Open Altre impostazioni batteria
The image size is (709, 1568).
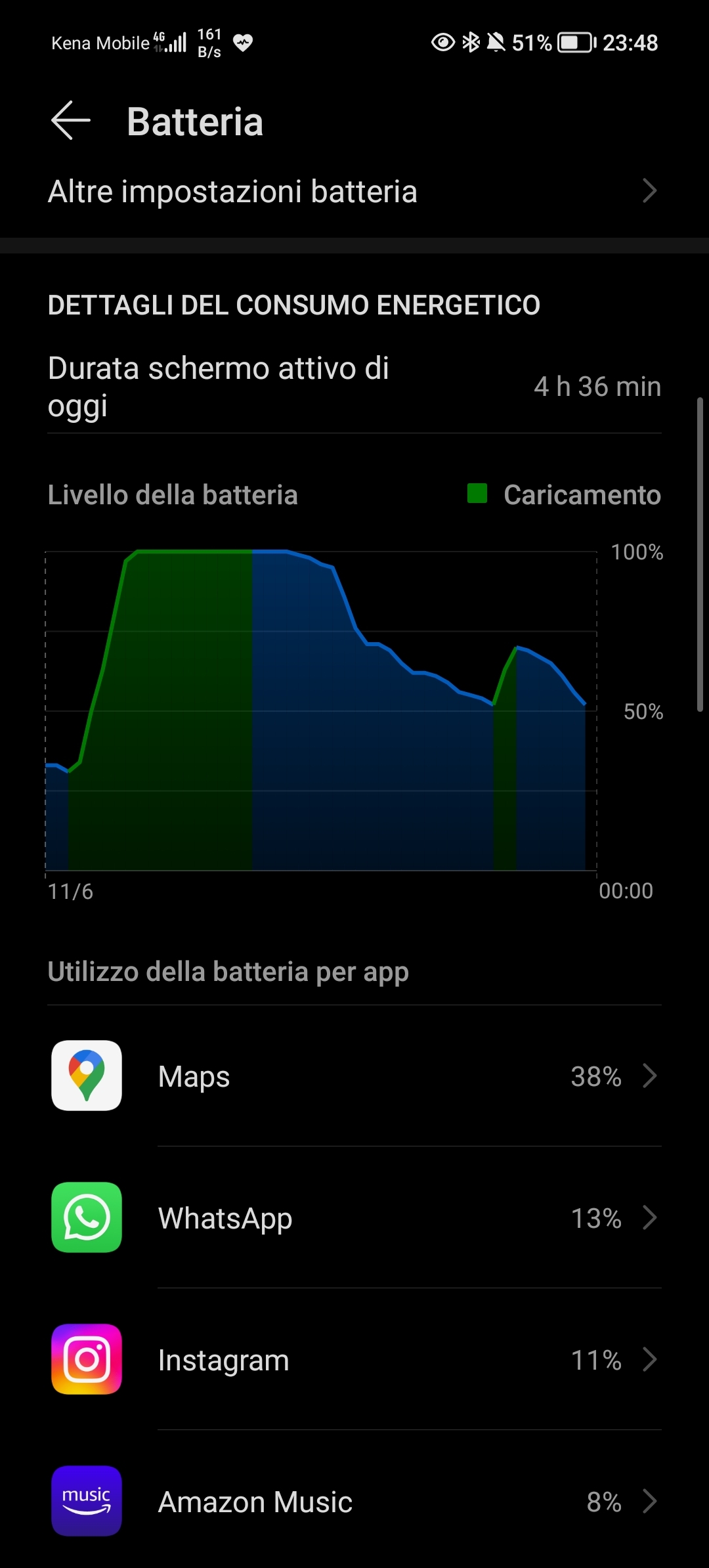354,192
